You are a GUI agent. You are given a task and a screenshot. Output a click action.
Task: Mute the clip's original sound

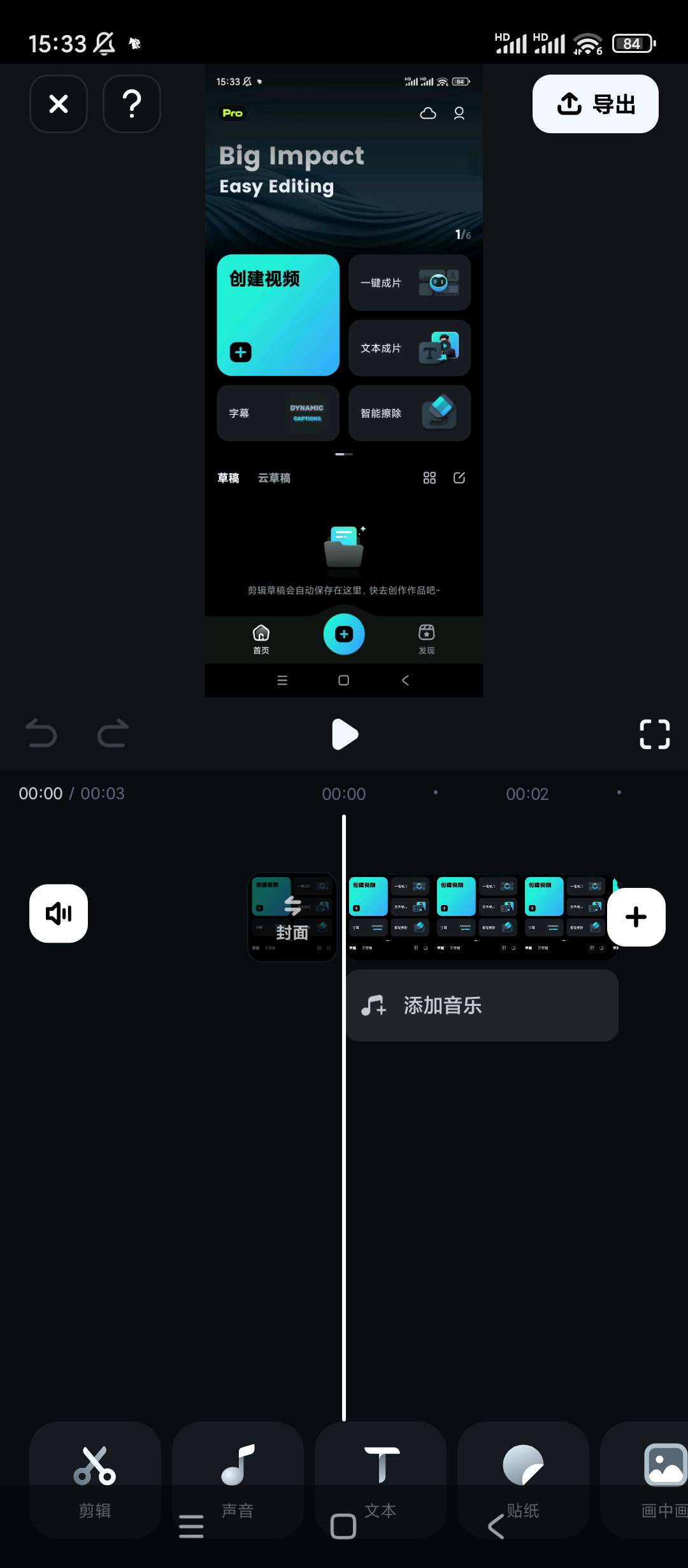coord(59,913)
